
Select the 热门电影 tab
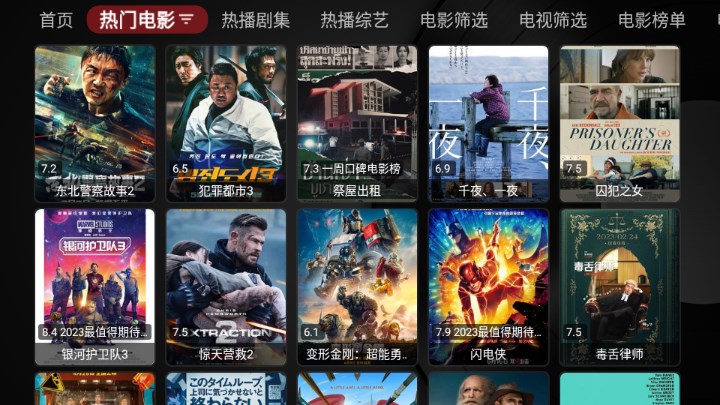pos(147,20)
